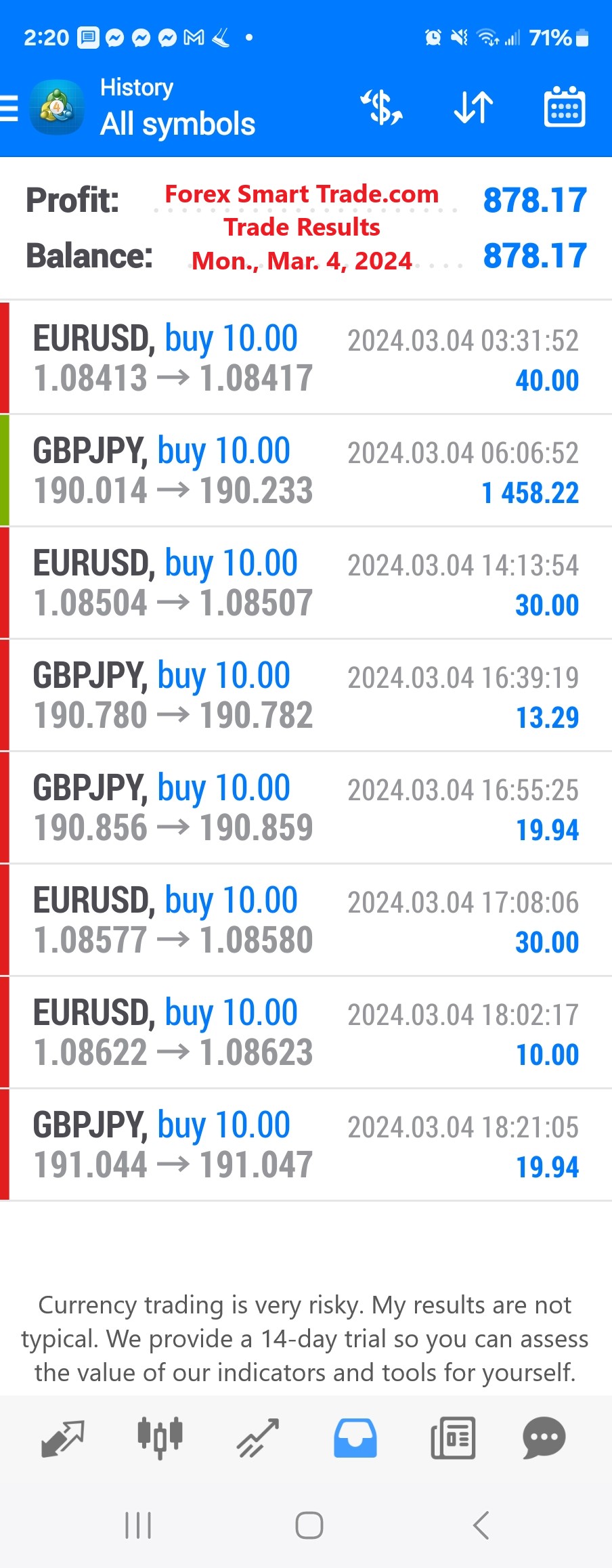Pick a date range with the calendar icon
612x1568 pixels.
tap(565, 108)
